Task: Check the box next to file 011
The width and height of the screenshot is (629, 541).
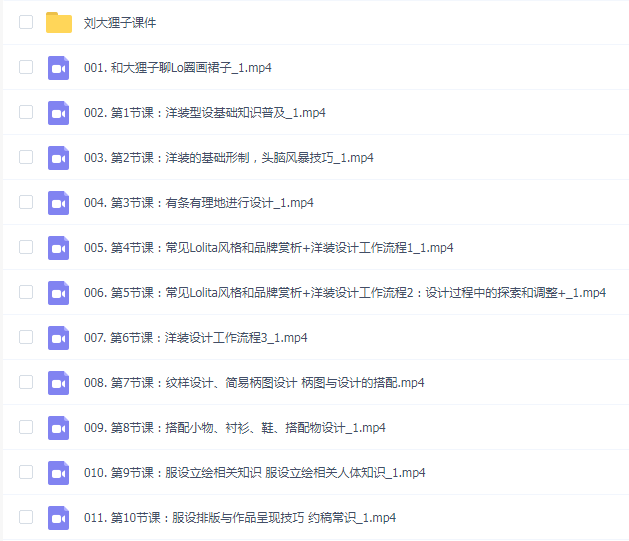Action: (26, 518)
